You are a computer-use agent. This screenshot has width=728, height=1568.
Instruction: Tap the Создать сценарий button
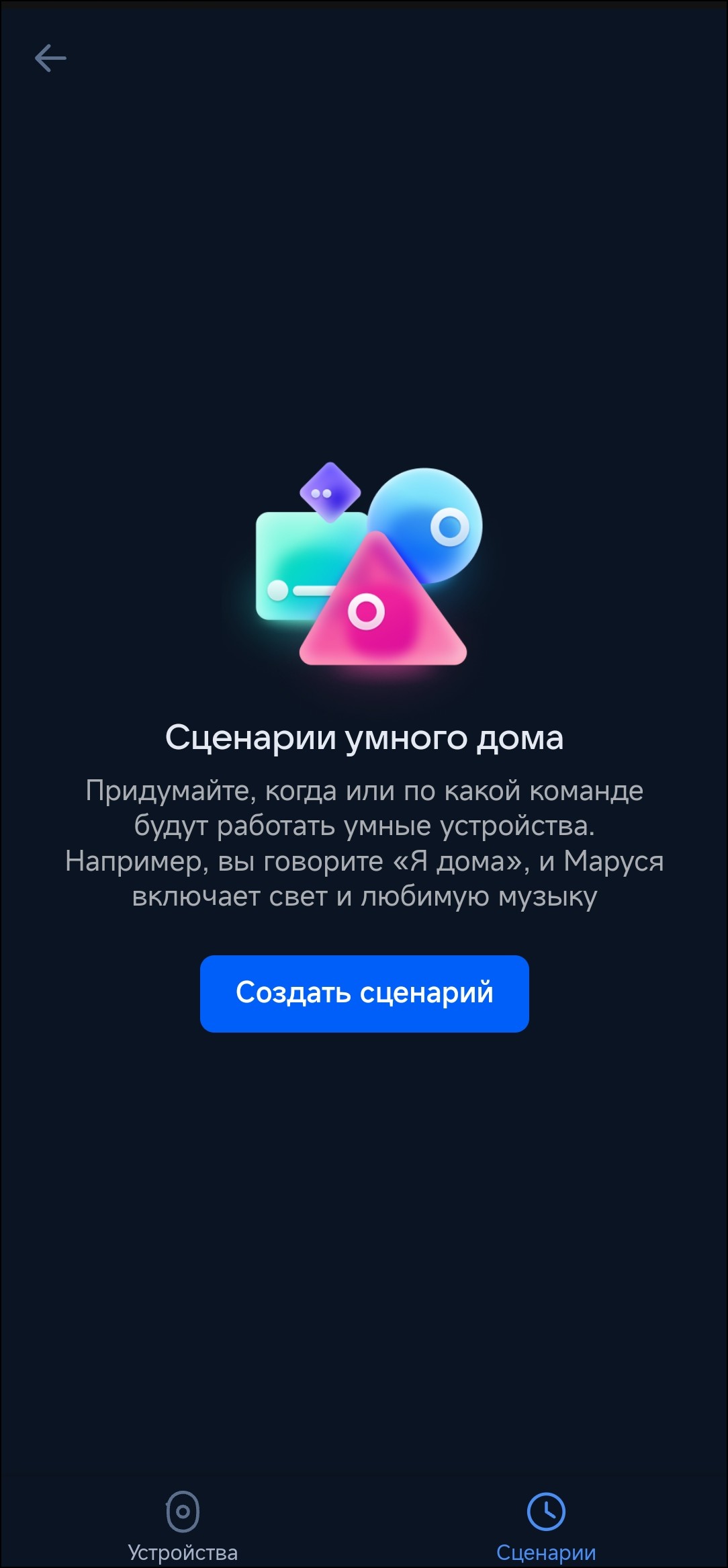point(364,993)
